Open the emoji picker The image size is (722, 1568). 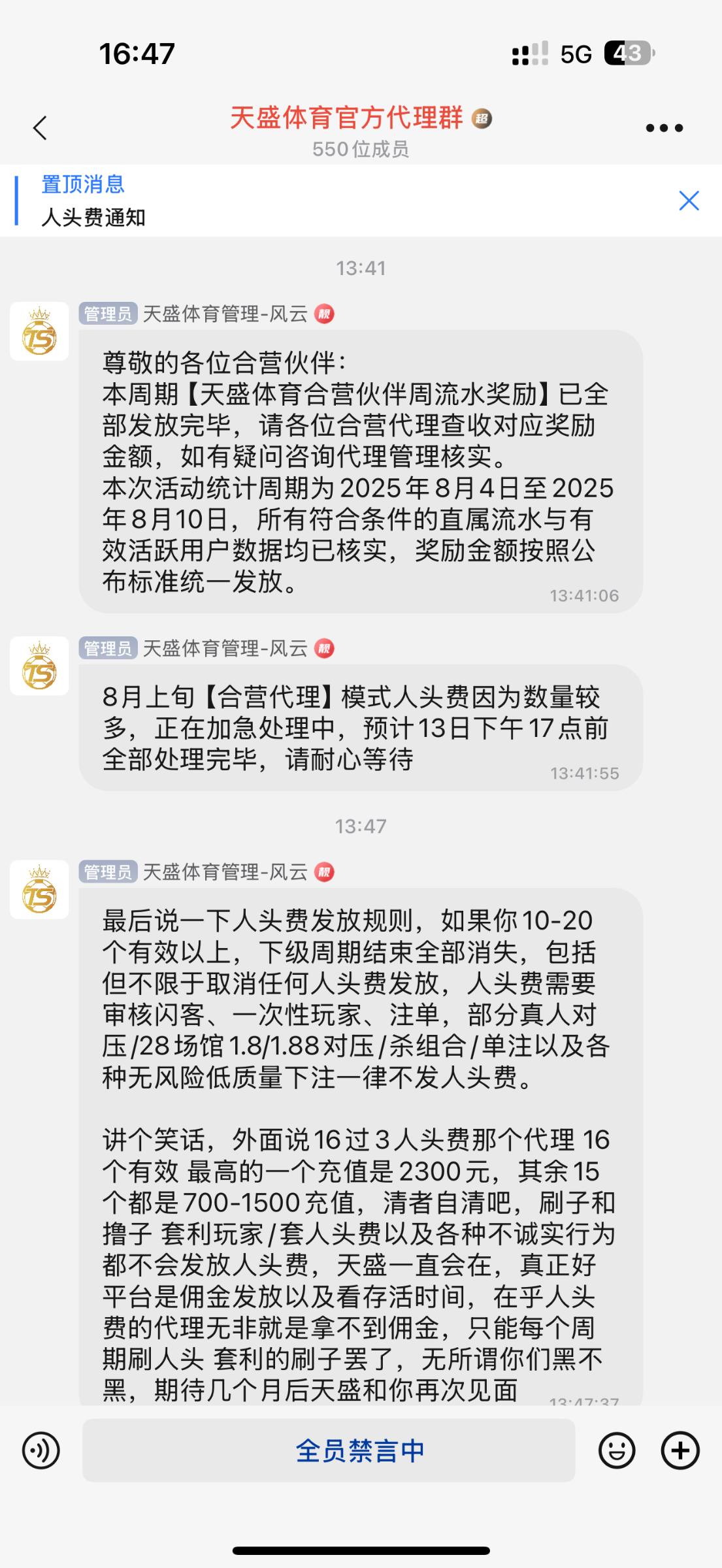pyautogui.click(x=616, y=1450)
